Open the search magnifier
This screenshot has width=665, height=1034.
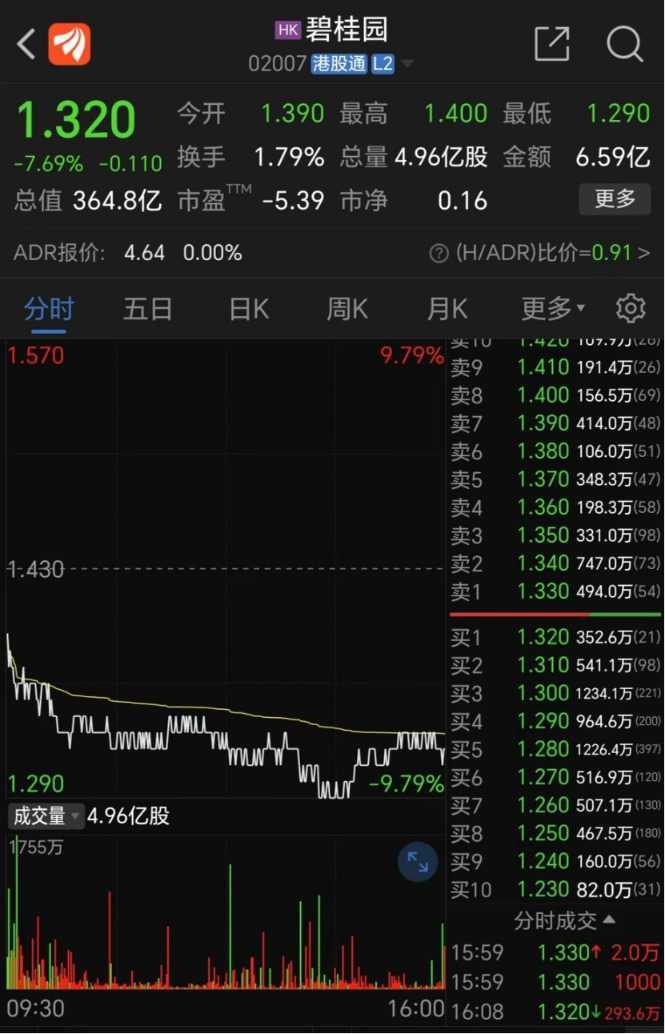click(x=624, y=44)
